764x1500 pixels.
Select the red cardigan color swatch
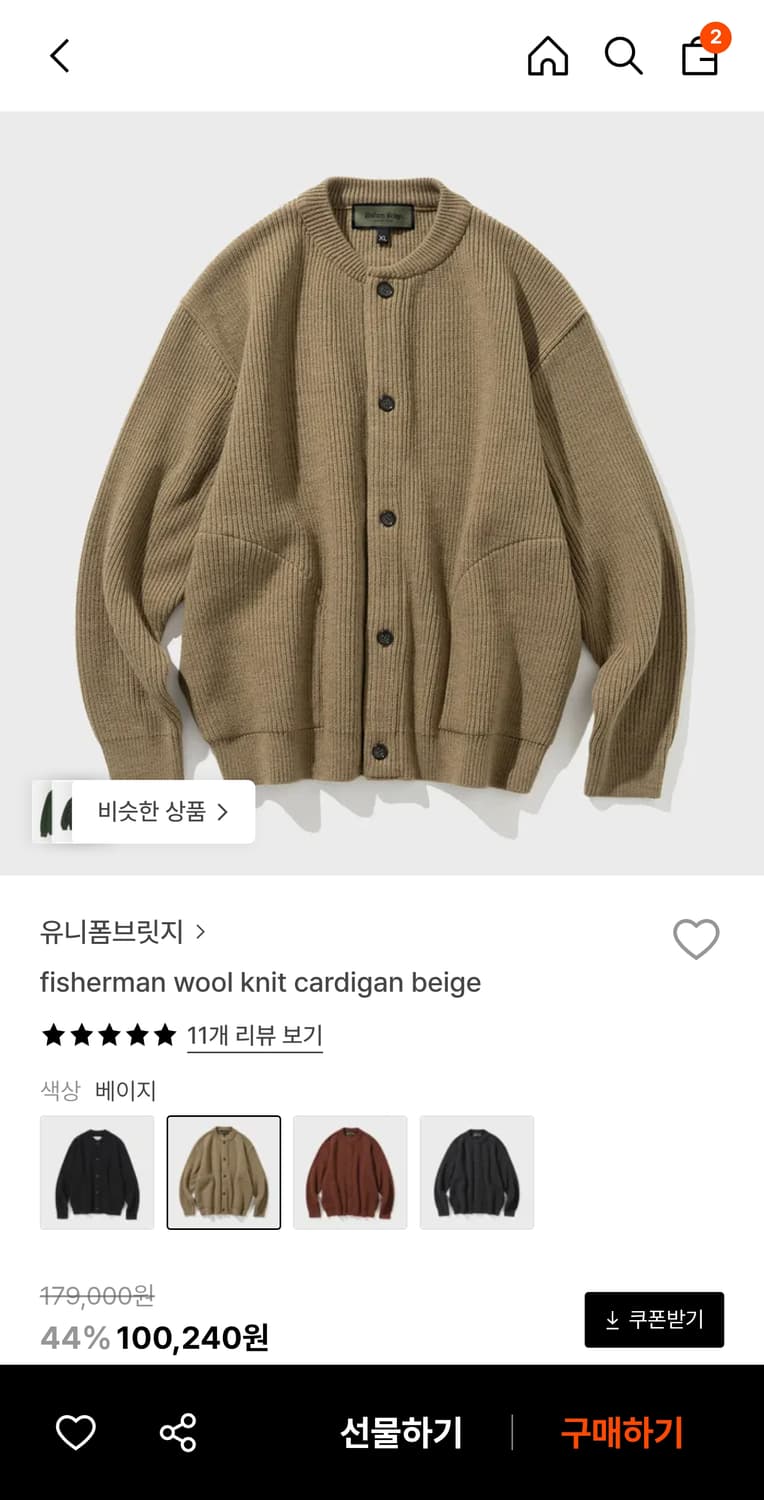tap(350, 1172)
